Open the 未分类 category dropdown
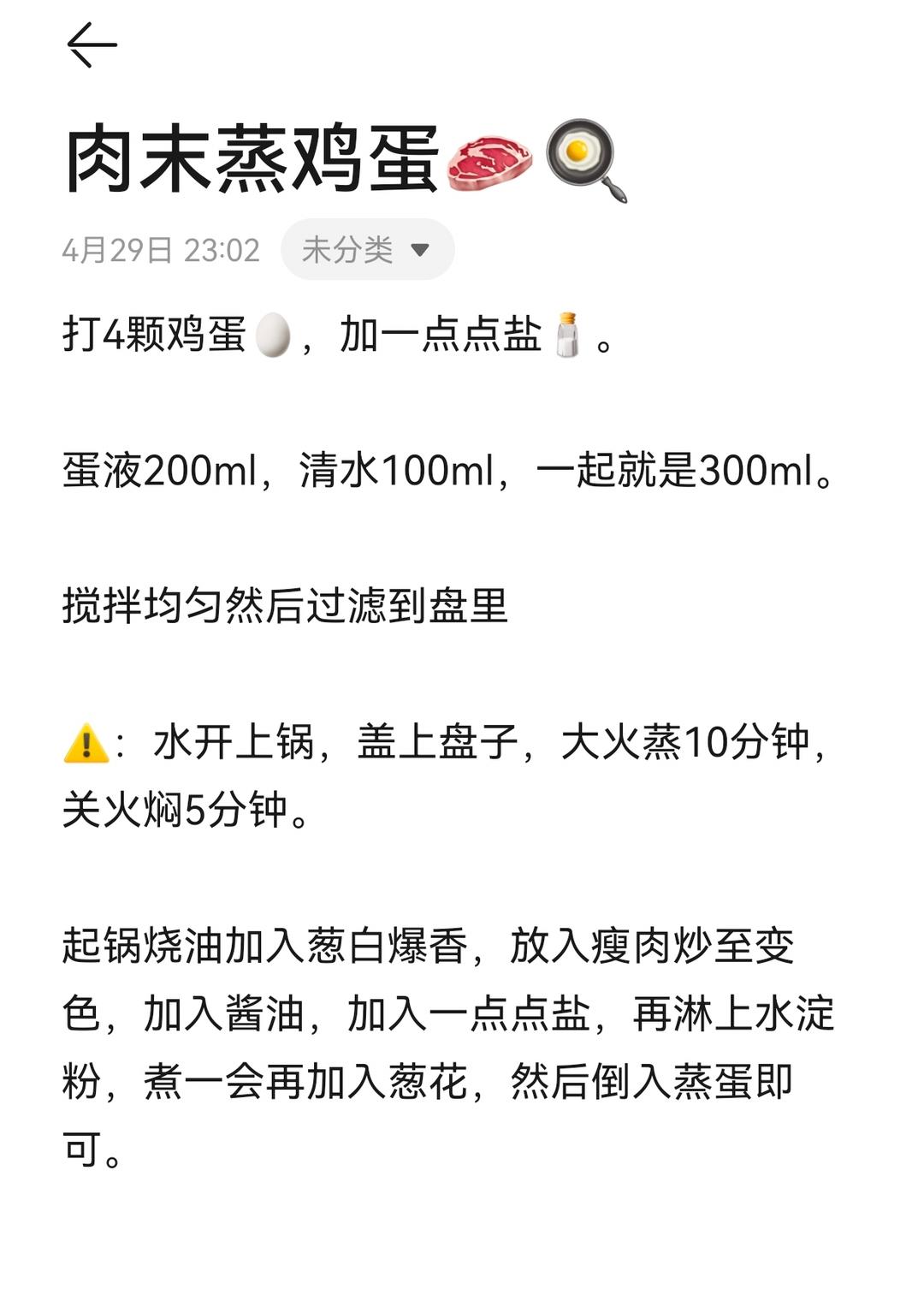The width and height of the screenshot is (924, 1289). coord(367,250)
